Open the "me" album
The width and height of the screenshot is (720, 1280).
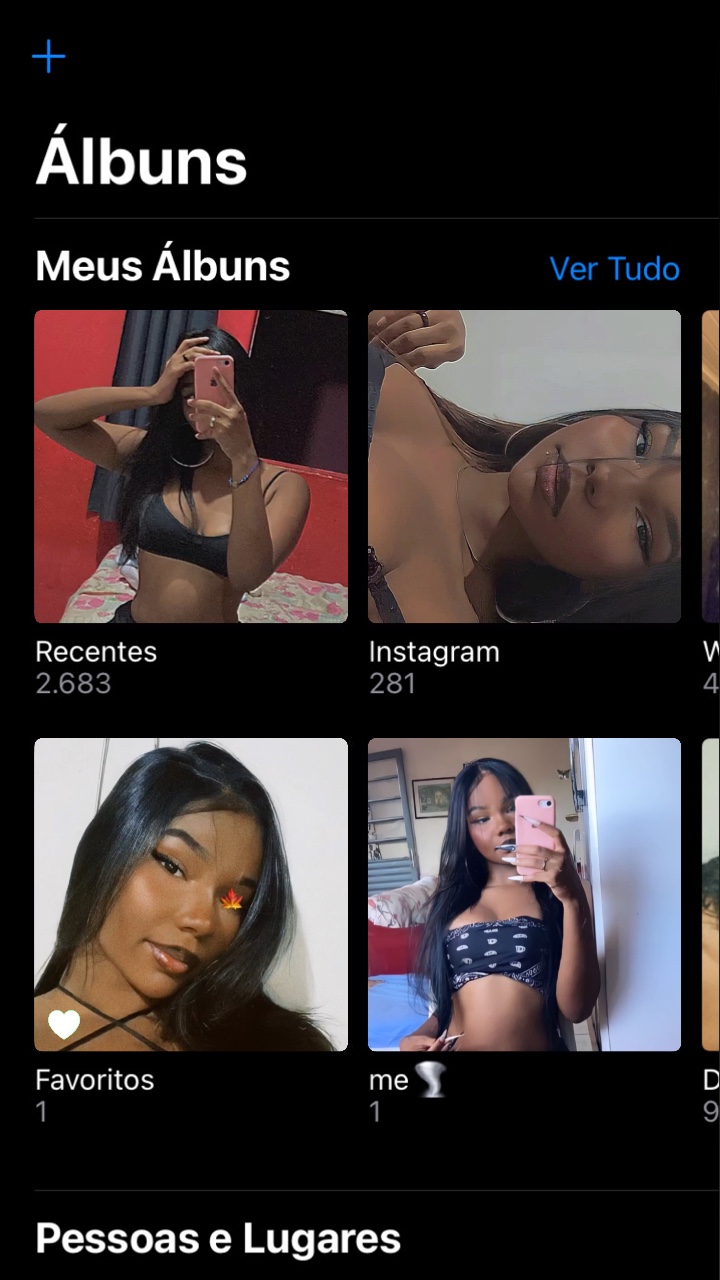(524, 894)
